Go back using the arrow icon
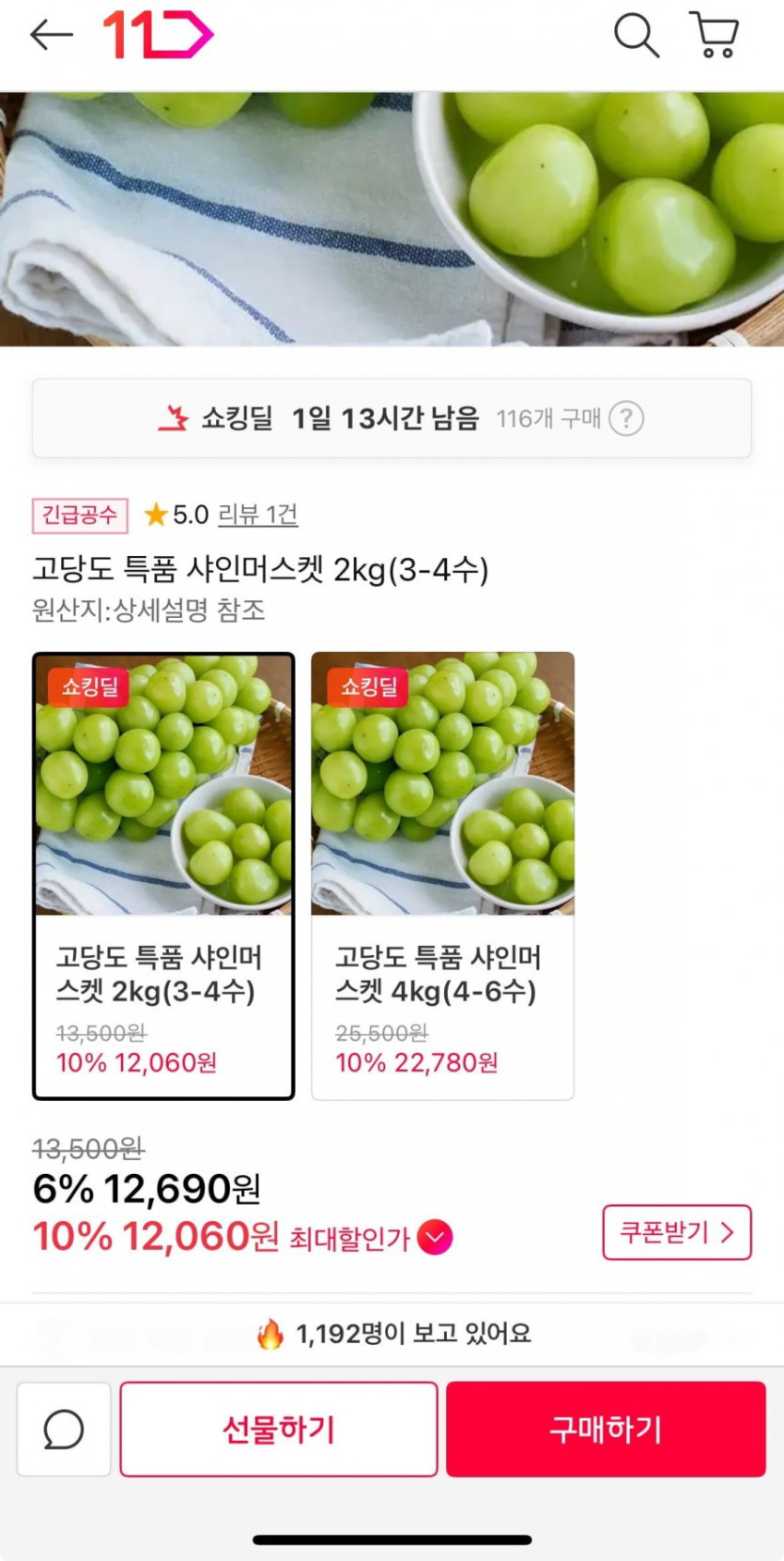This screenshot has width=784, height=1561. (52, 36)
